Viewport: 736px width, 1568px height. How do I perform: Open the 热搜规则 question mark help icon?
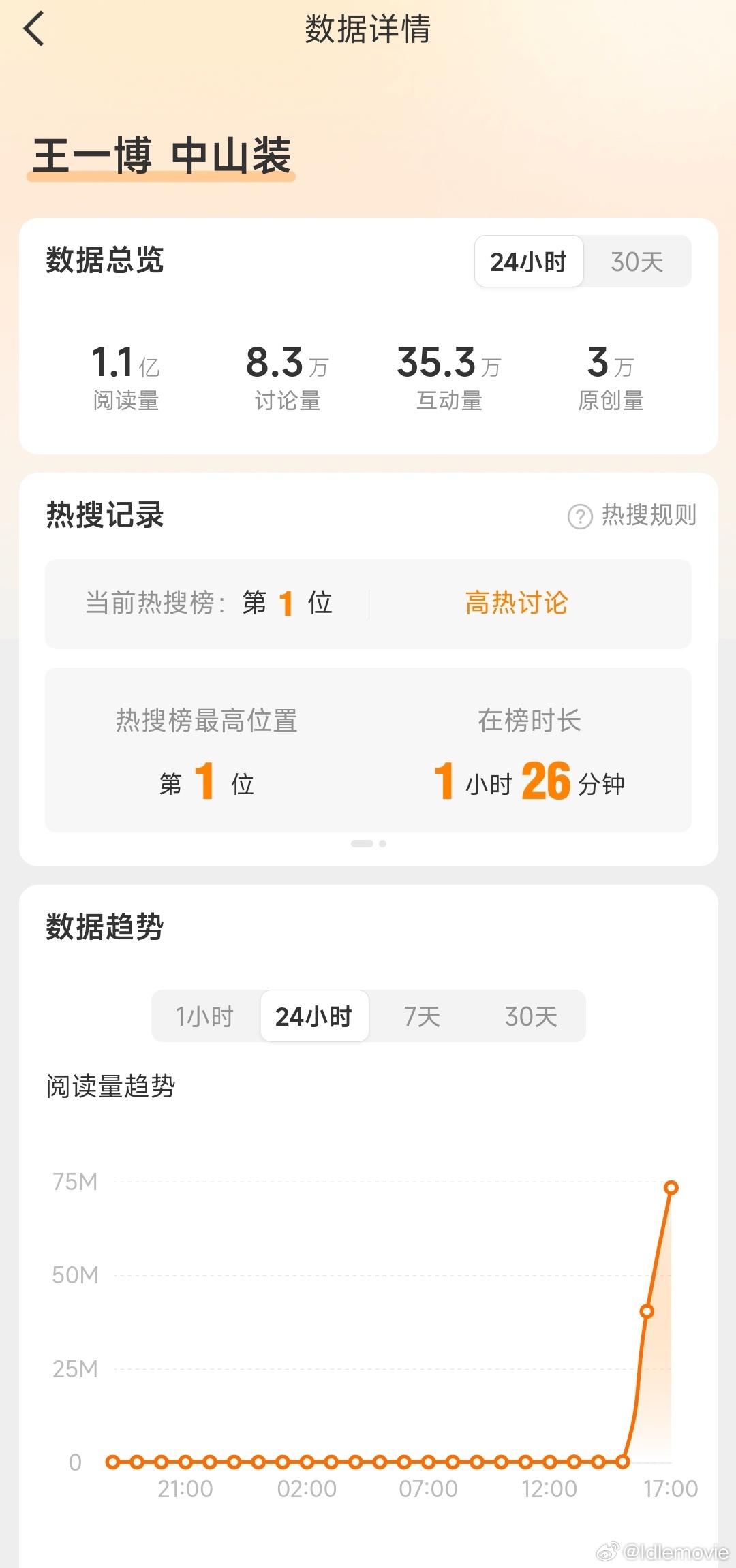(x=579, y=516)
